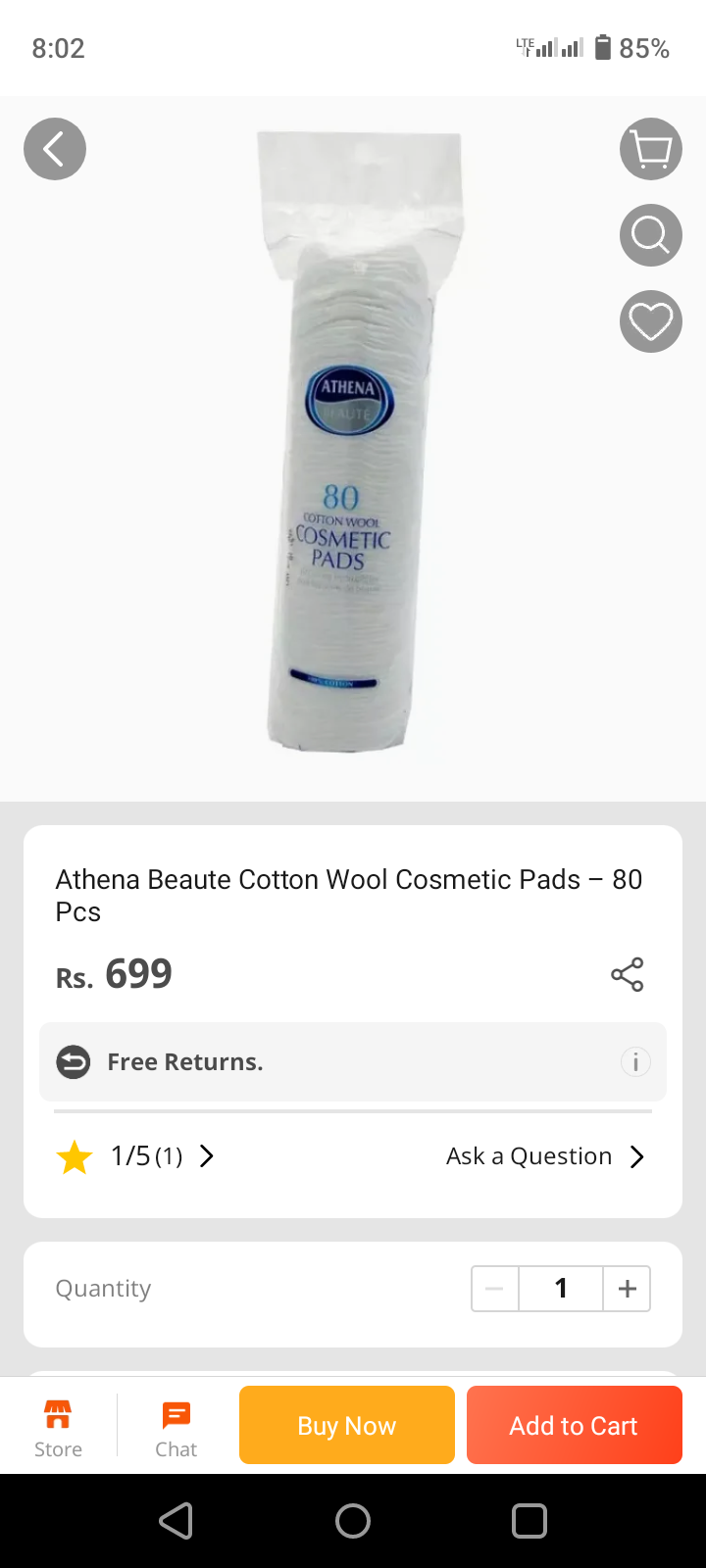Open the shopping cart icon
The image size is (706, 1568).
click(651, 149)
